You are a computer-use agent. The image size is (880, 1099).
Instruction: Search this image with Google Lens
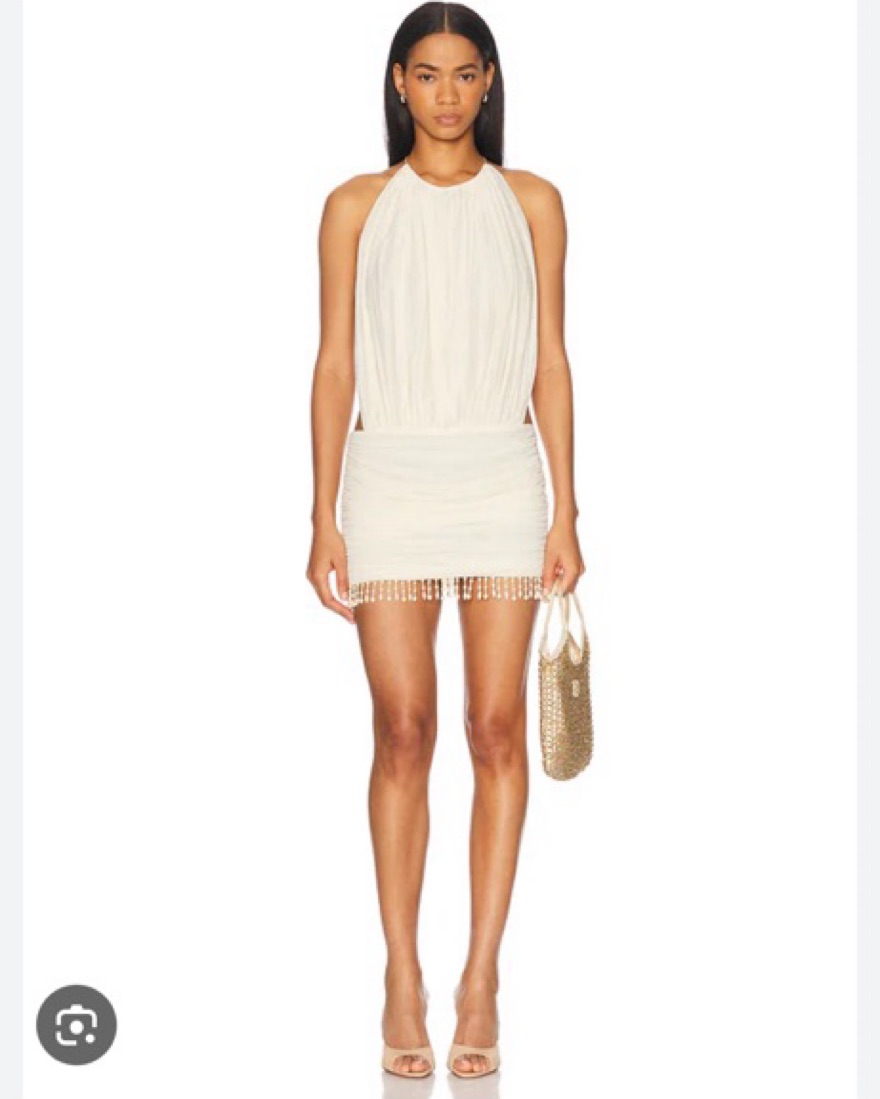(x=76, y=1024)
